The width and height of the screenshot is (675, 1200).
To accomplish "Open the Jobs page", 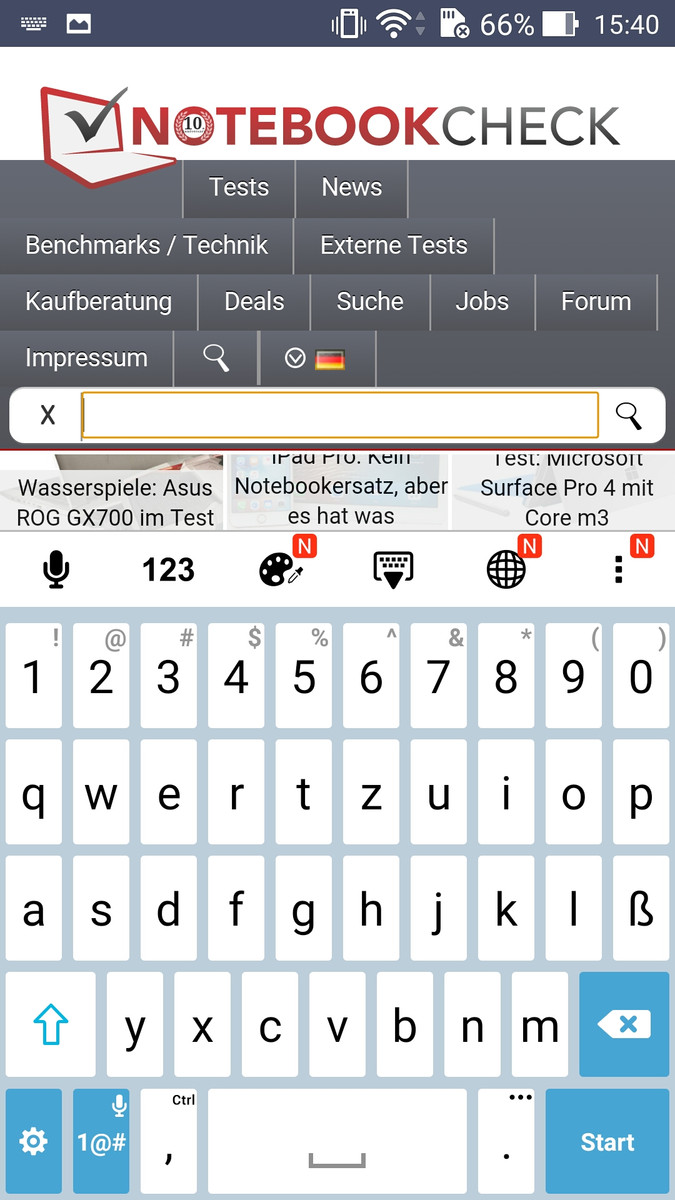I will (x=482, y=302).
